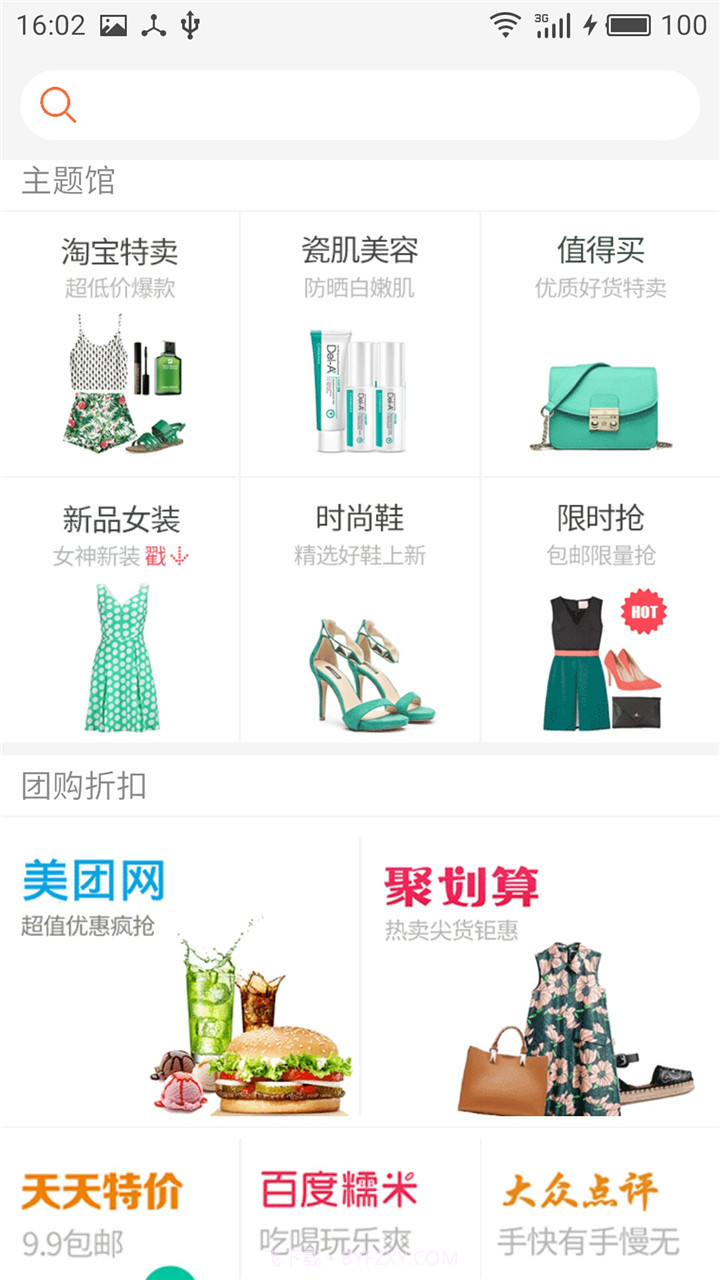
Task: Tap the search input field
Action: [360, 103]
